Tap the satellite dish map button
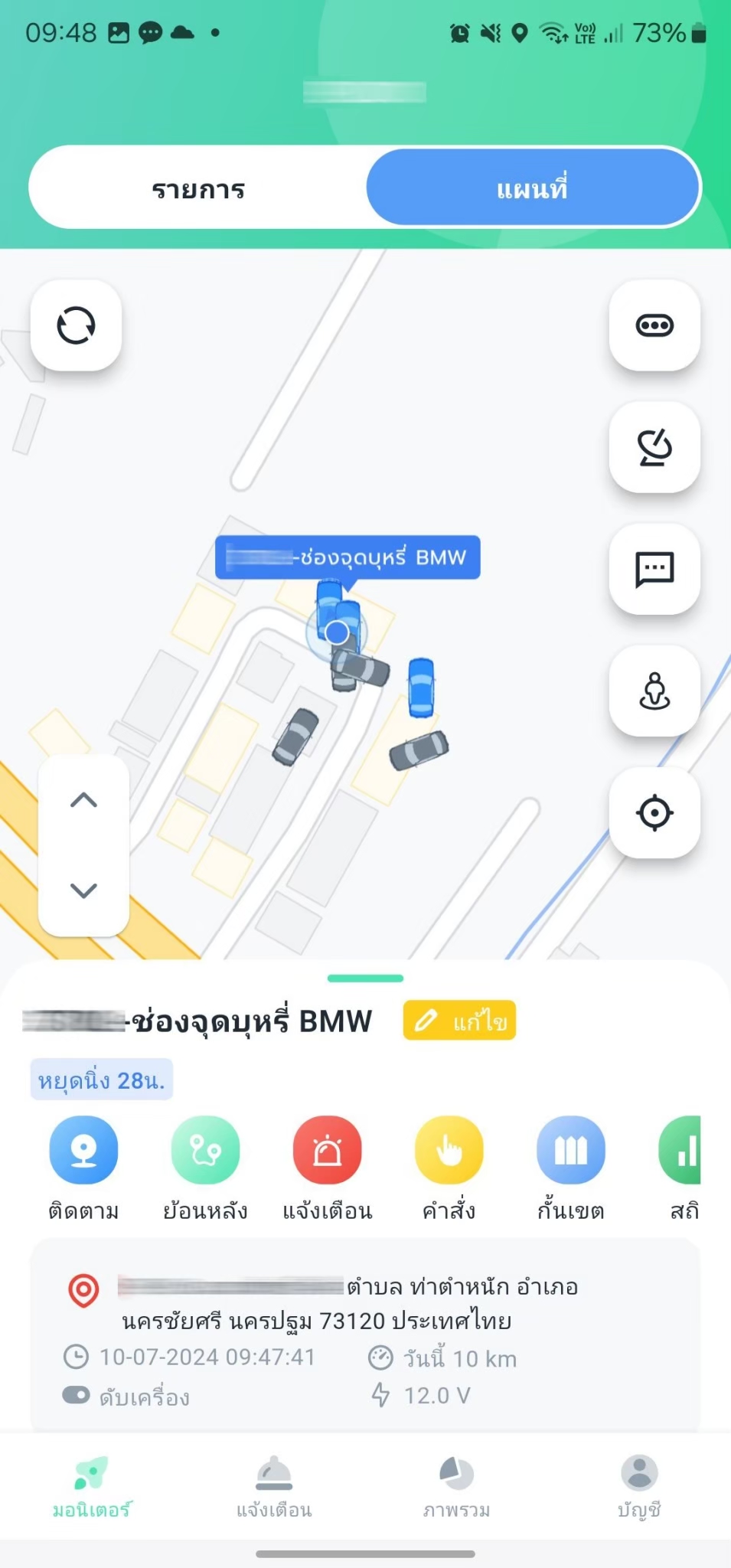Screen dimensions: 731x1568 point(654,447)
